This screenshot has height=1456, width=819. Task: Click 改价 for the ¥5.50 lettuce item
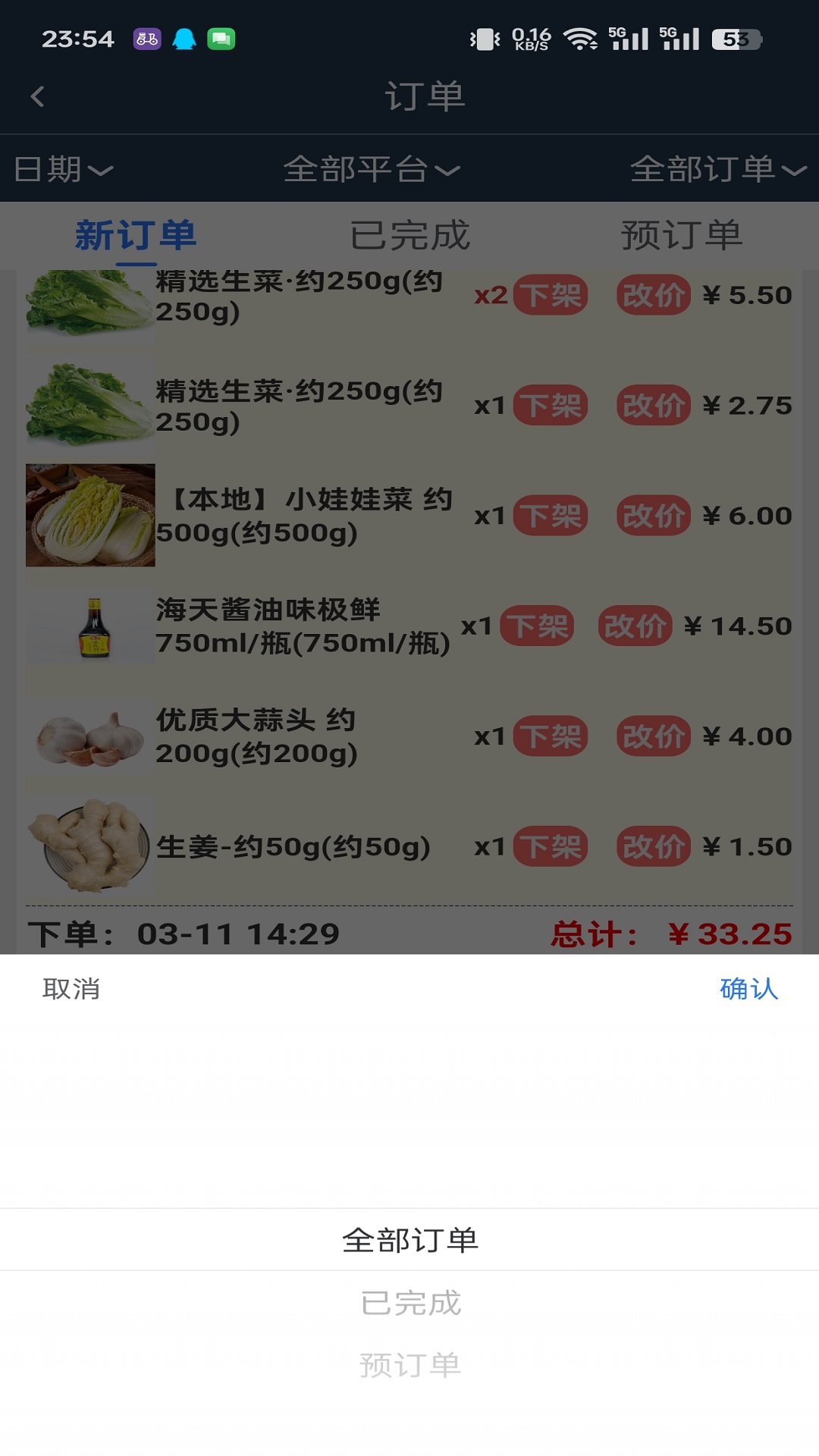point(653,296)
